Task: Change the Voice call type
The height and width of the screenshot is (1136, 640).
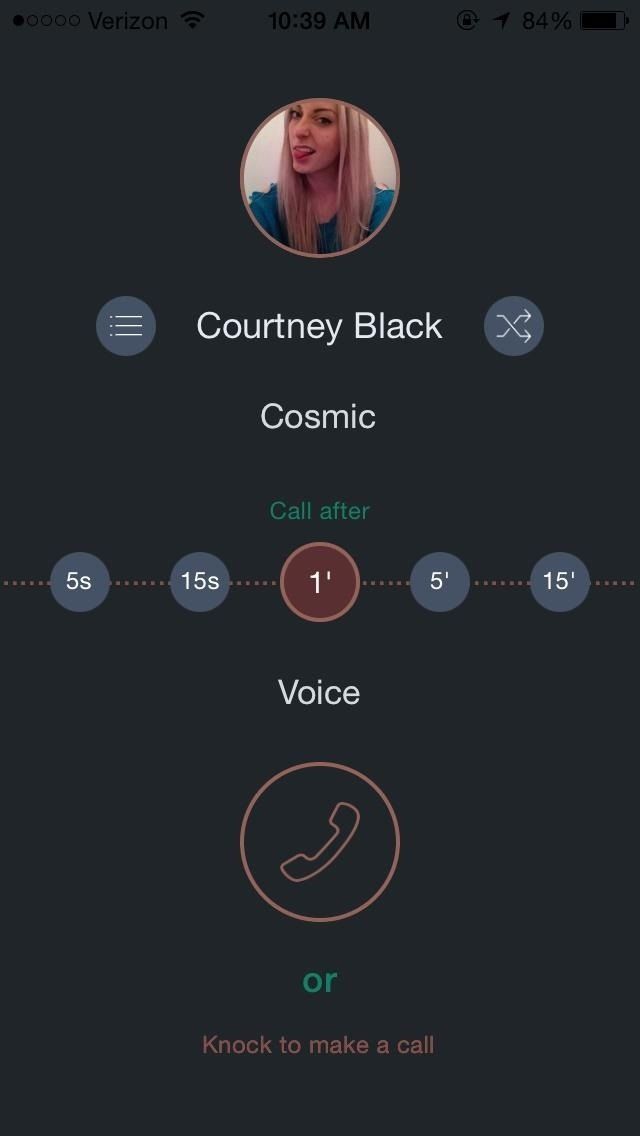Action: 319,692
